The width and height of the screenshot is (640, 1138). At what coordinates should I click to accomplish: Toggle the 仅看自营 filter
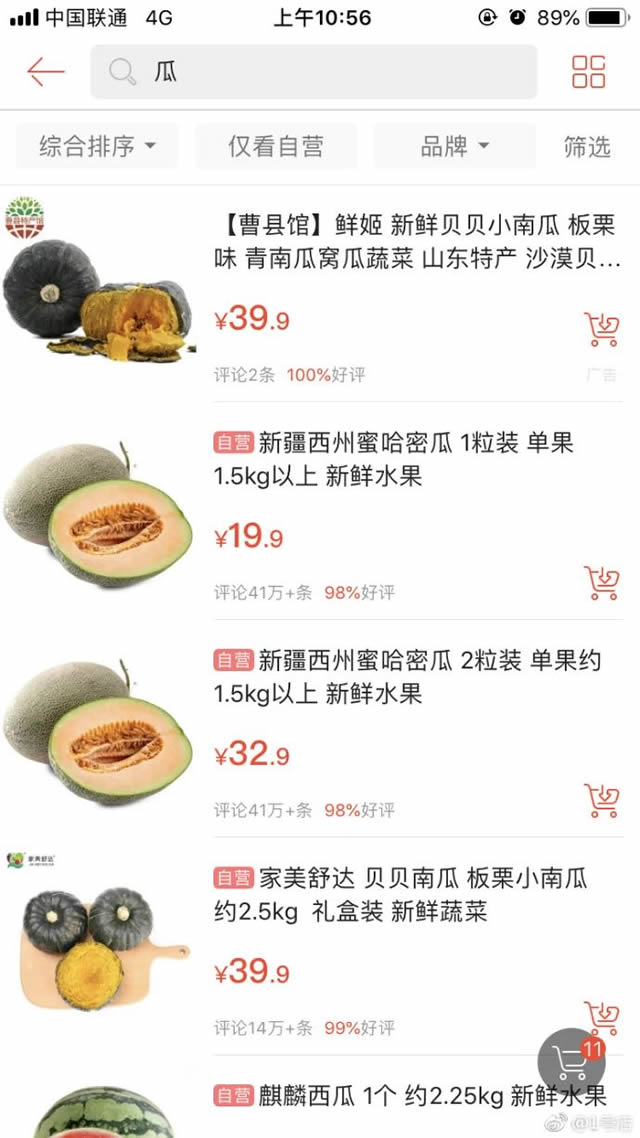point(276,146)
